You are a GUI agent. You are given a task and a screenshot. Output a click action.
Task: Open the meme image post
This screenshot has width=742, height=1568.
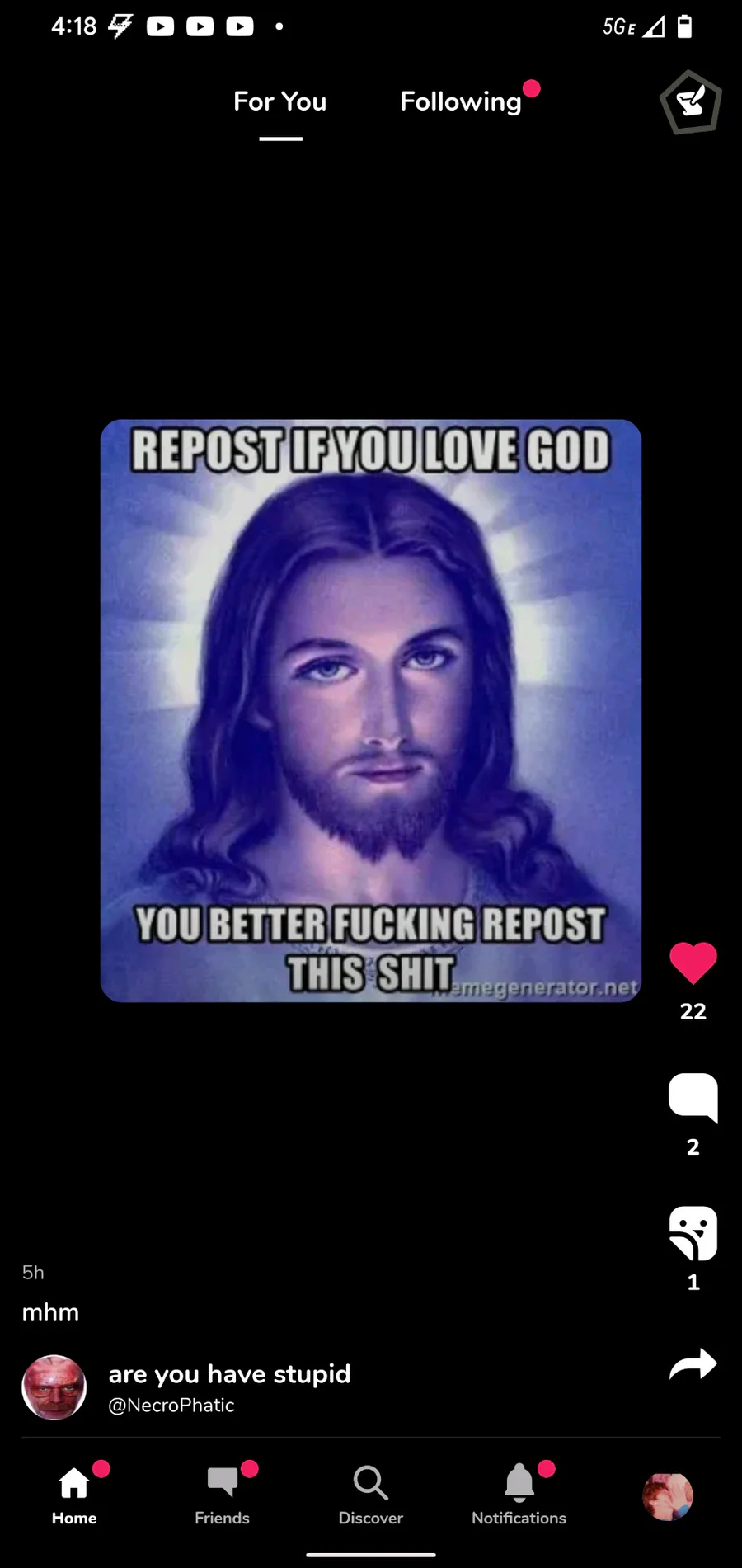(371, 710)
